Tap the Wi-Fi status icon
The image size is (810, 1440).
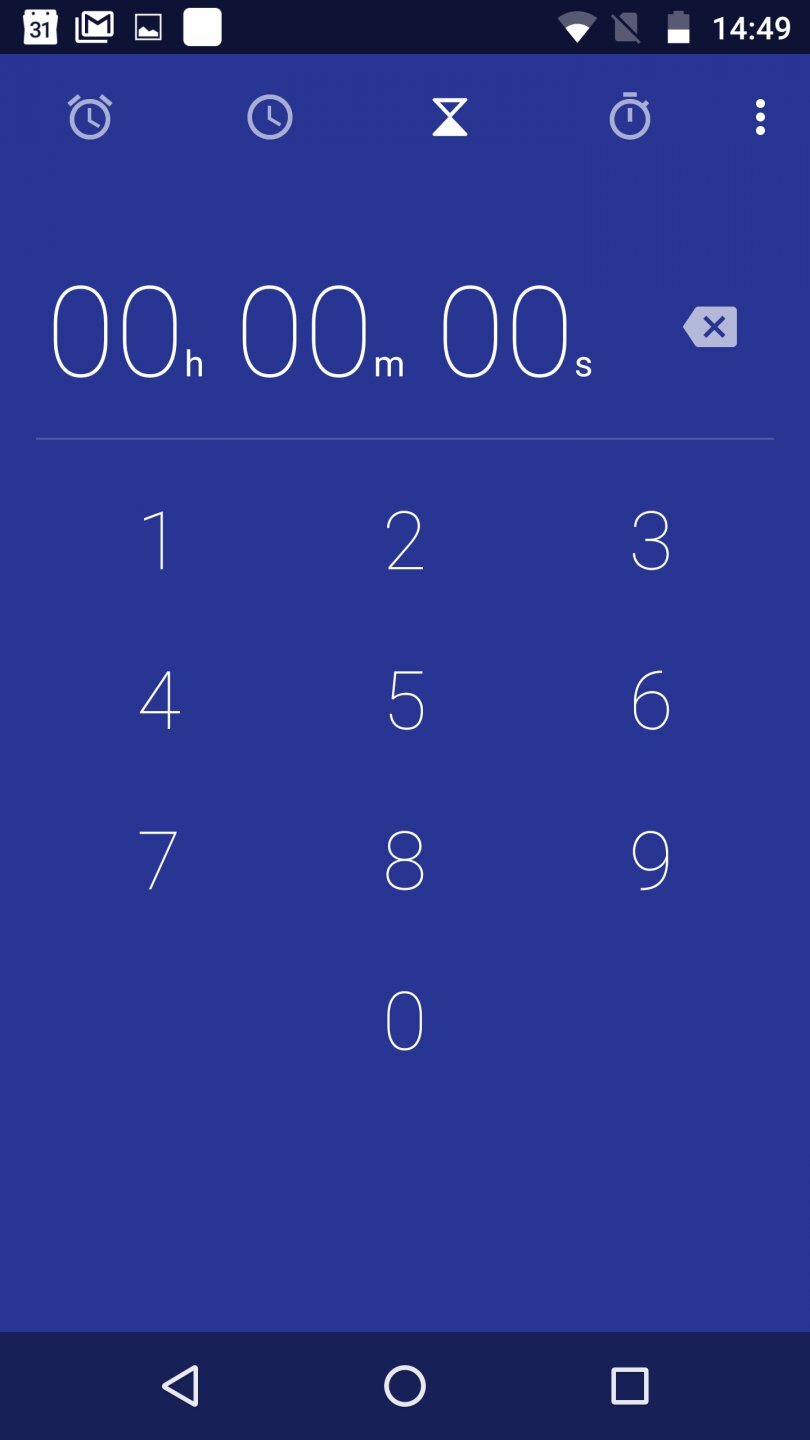(x=576, y=27)
